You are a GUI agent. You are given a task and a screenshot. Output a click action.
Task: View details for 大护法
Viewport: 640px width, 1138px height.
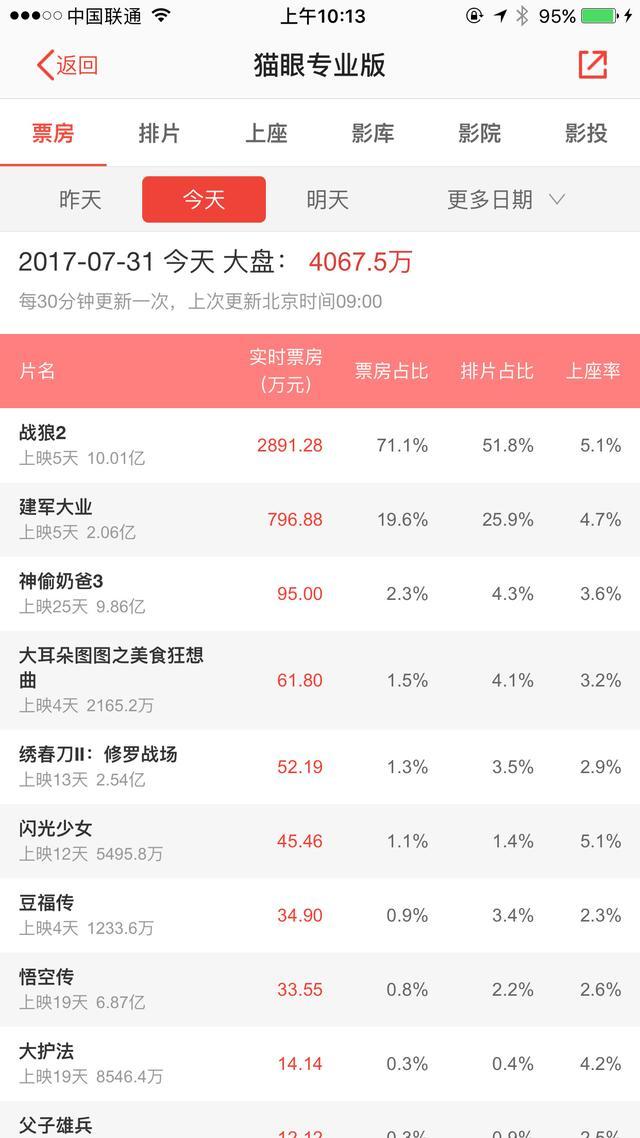tap(320, 1064)
